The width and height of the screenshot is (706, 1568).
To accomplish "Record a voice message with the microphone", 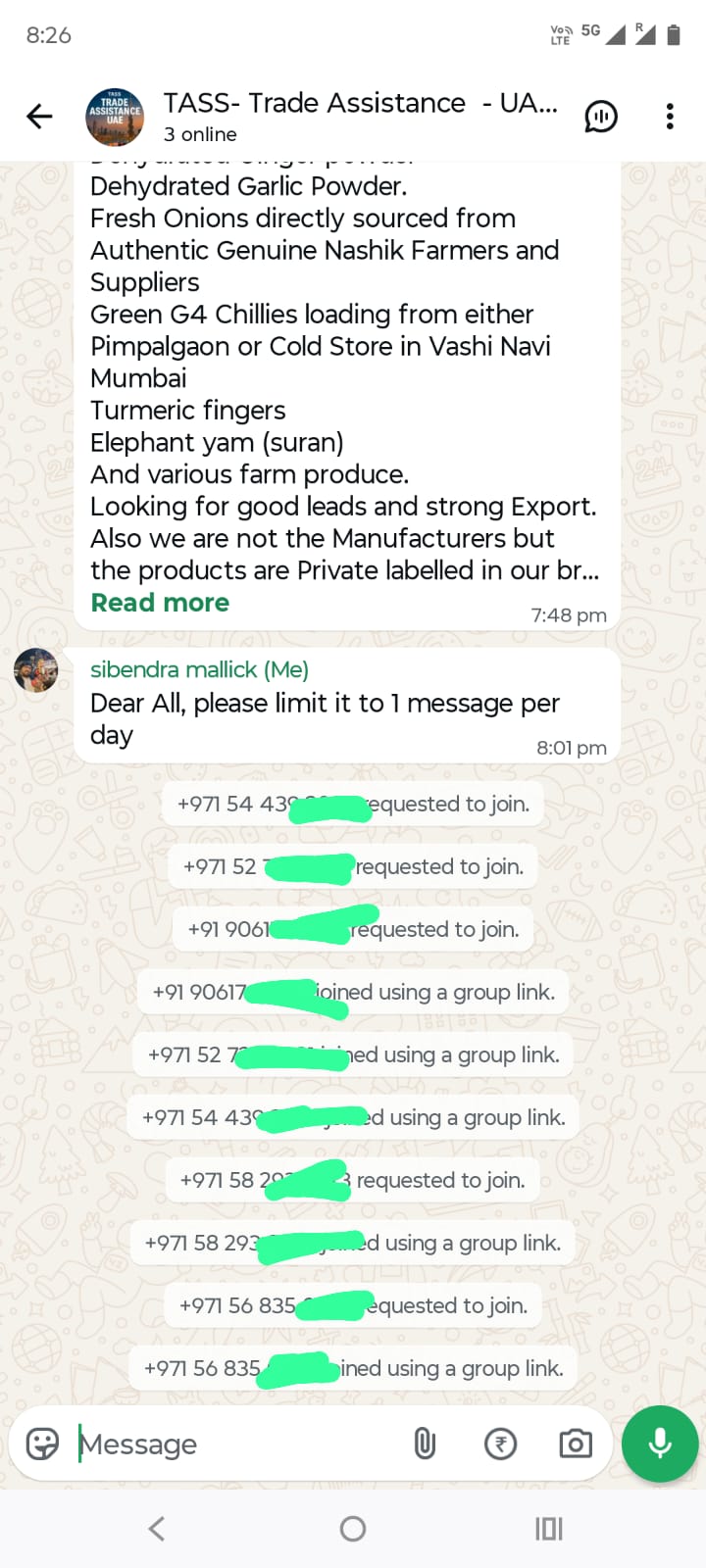I will [x=660, y=1444].
